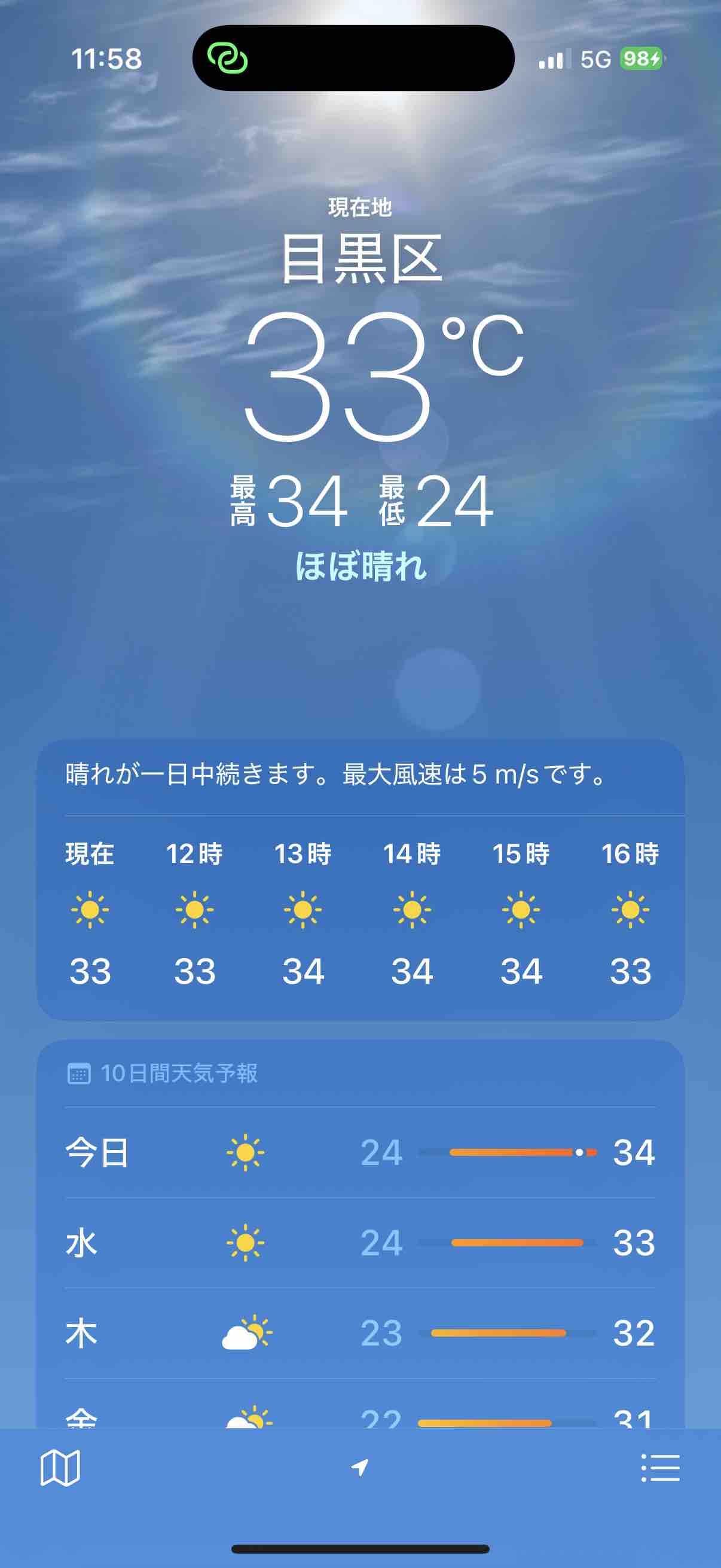Open today's (今日) forecast row
Viewport: 721px width, 1568px height.
click(360, 1152)
